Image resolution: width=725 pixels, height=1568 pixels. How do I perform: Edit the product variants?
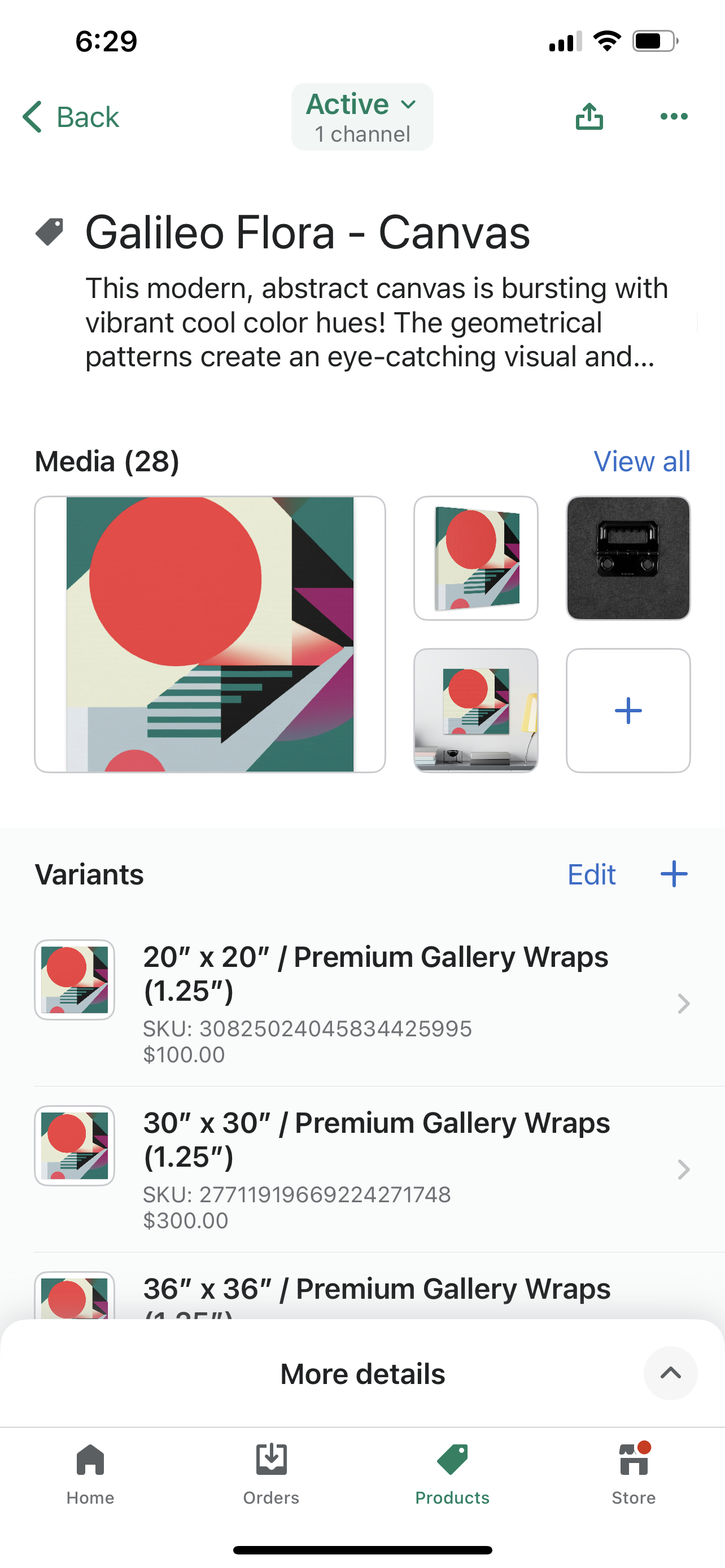pos(591,874)
